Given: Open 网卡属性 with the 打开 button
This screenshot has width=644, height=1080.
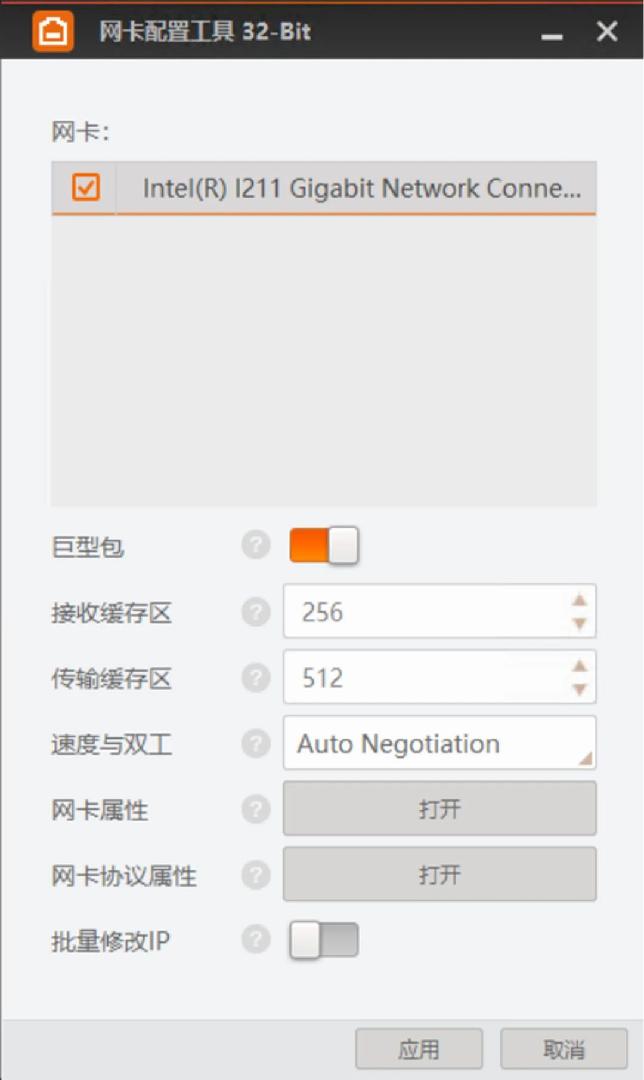Looking at the screenshot, I should [x=440, y=809].
